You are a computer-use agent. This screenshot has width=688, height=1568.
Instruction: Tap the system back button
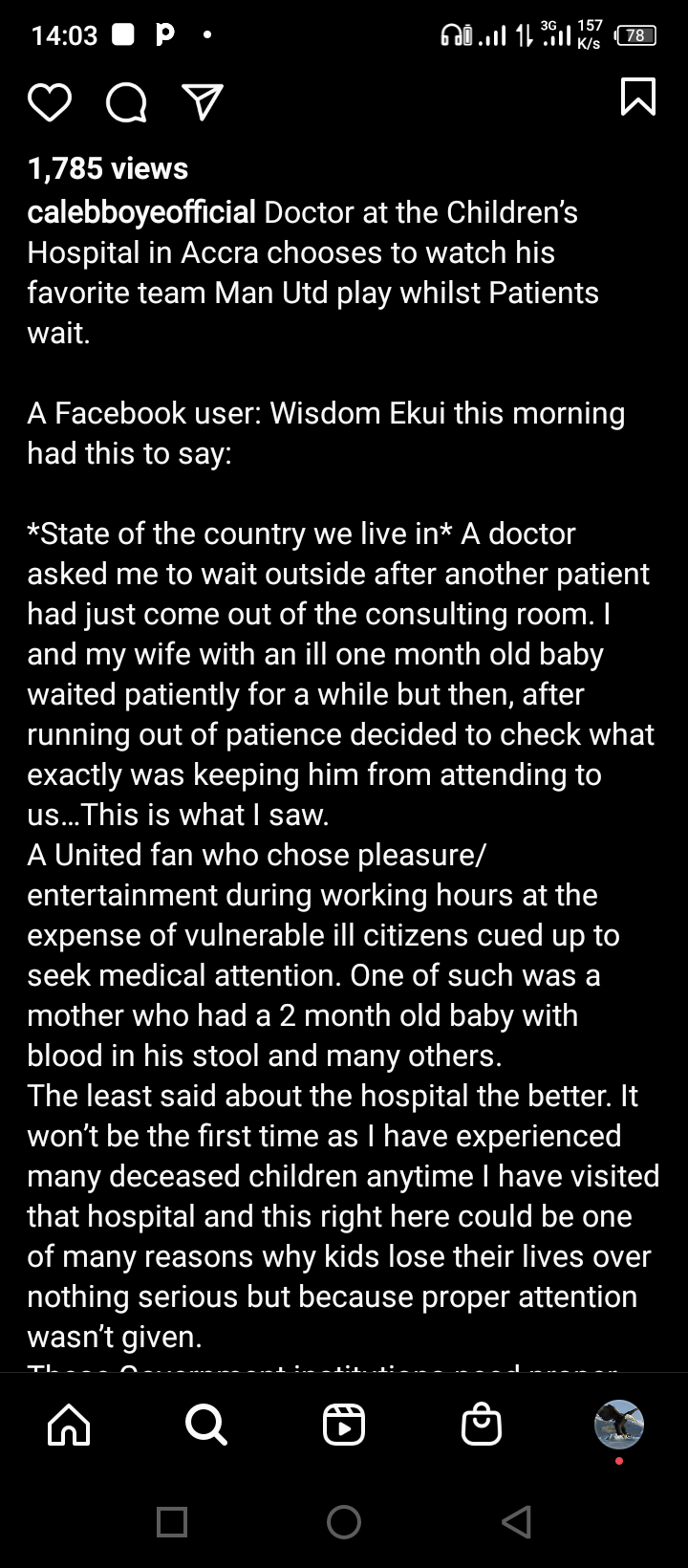coord(516,1521)
